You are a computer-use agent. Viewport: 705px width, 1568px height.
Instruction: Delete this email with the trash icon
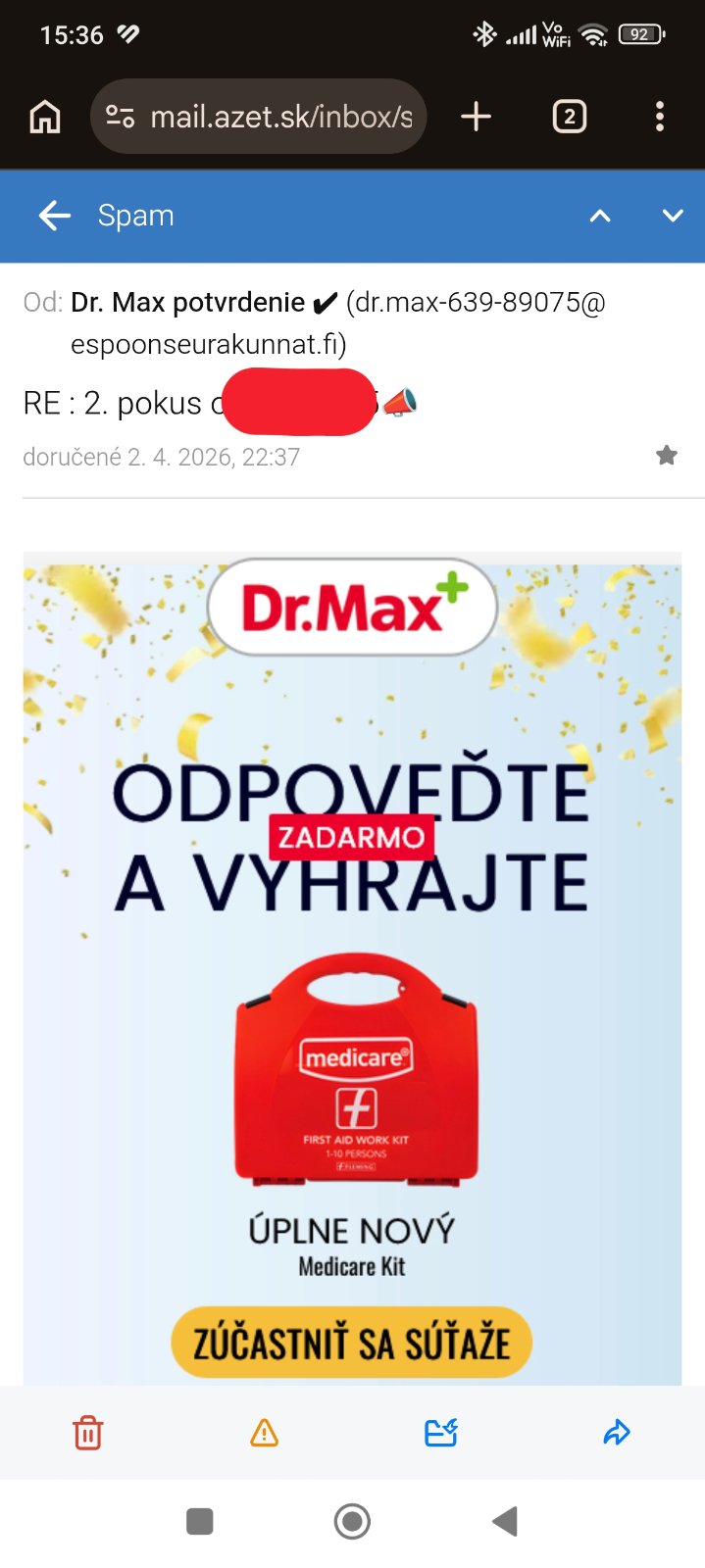(x=88, y=1433)
